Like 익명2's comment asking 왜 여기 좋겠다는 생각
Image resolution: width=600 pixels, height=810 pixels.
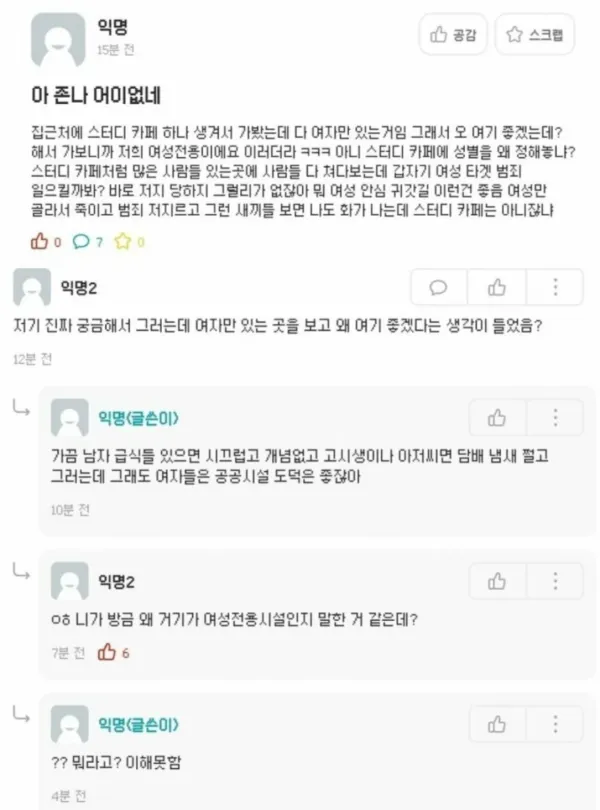(x=497, y=288)
